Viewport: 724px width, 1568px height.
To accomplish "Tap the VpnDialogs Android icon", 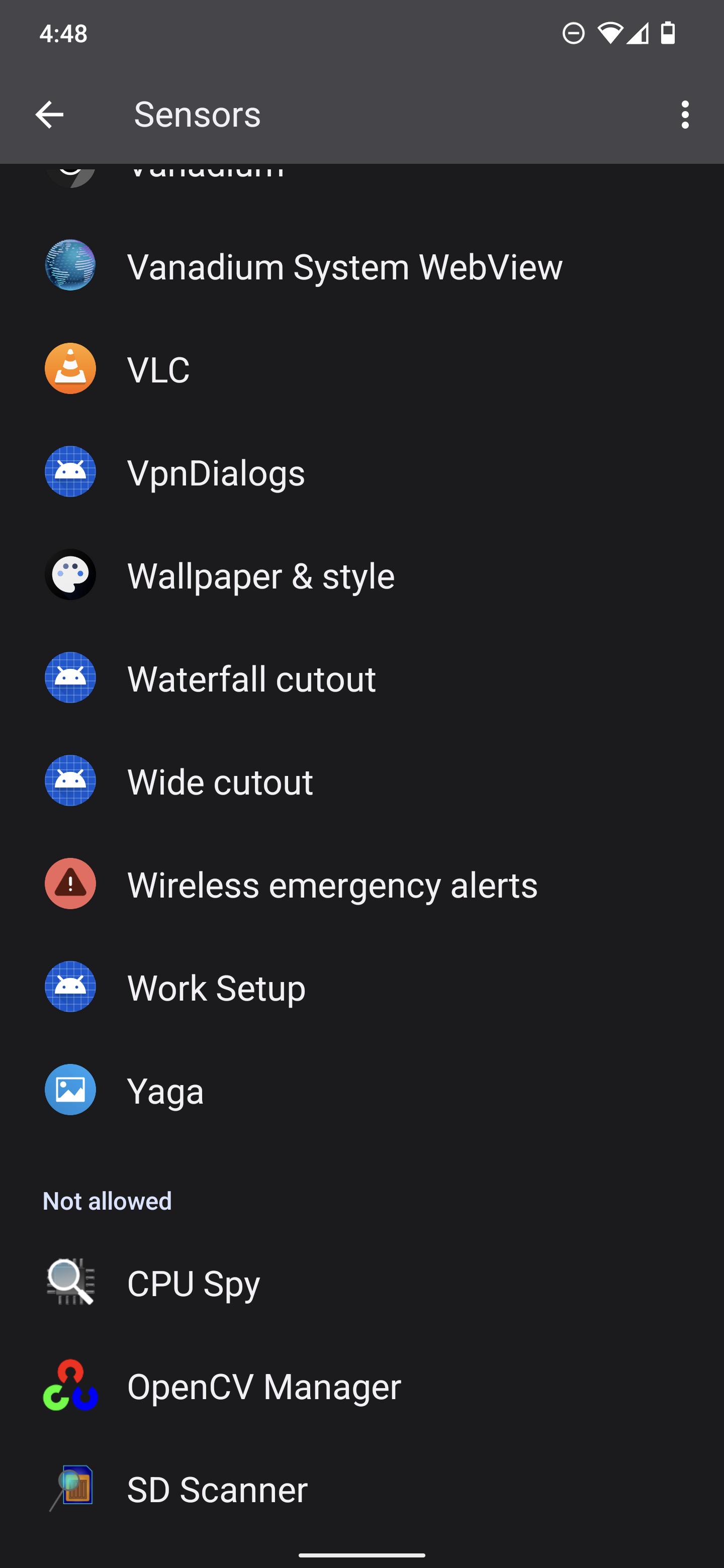I will coord(70,472).
